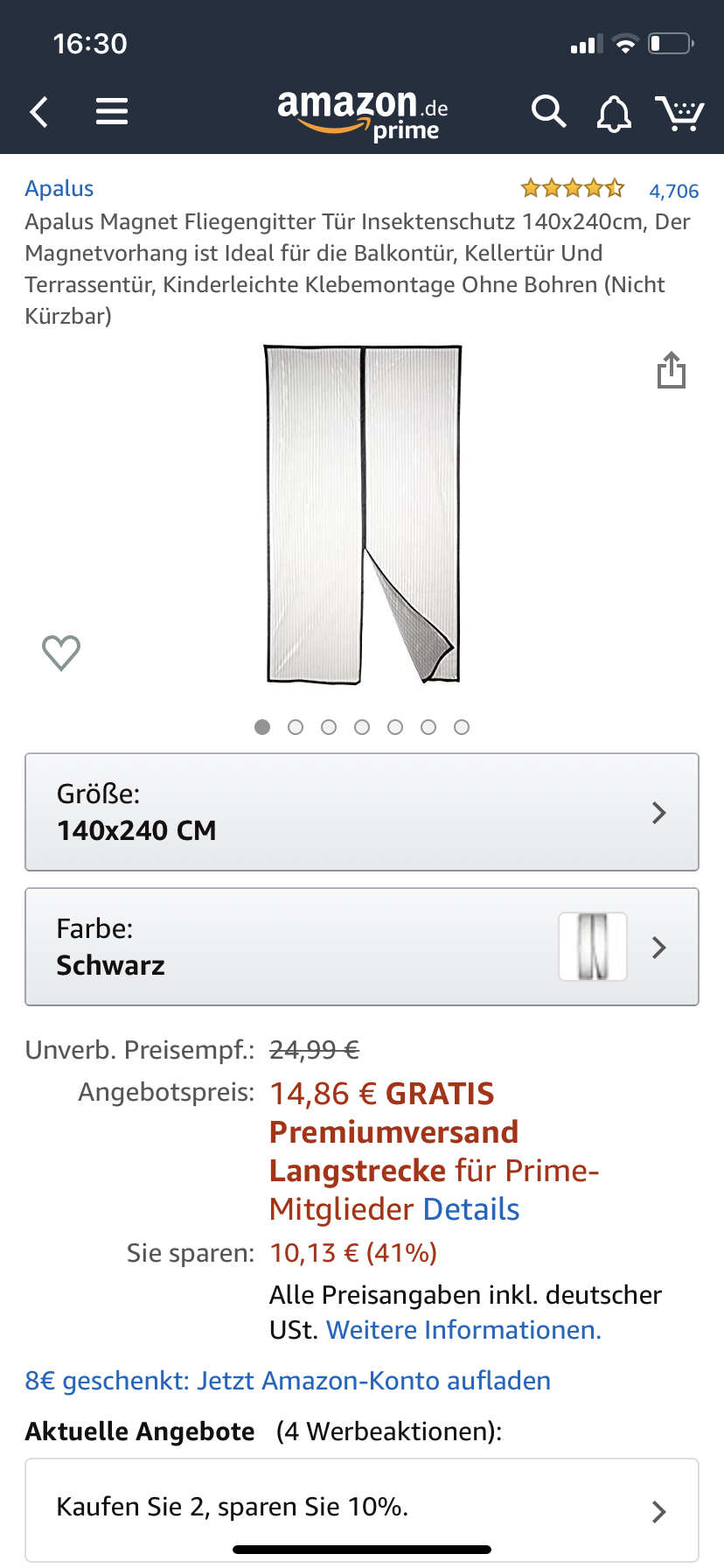The height and width of the screenshot is (1568, 724).
Task: Open the Größe size selector
Action: click(x=362, y=812)
